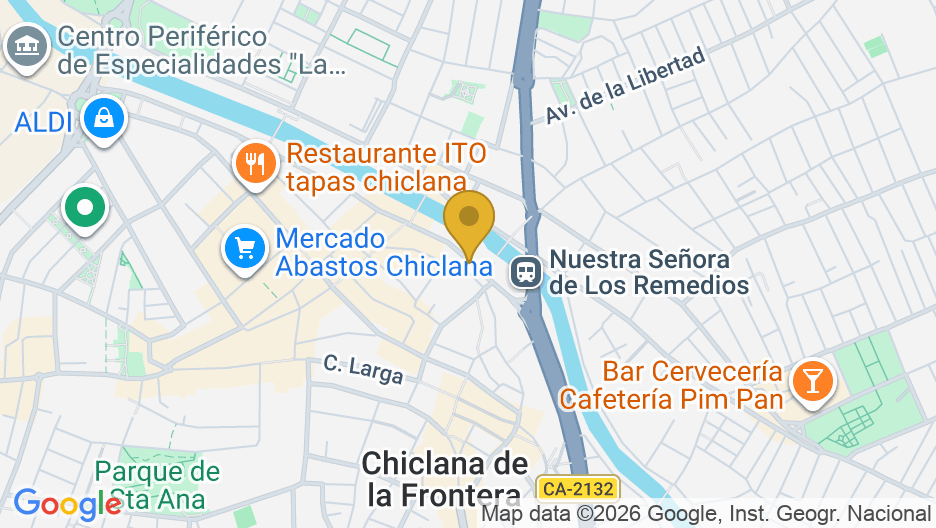Tap the green circular place marker
This screenshot has width=936, height=528.
point(85,209)
